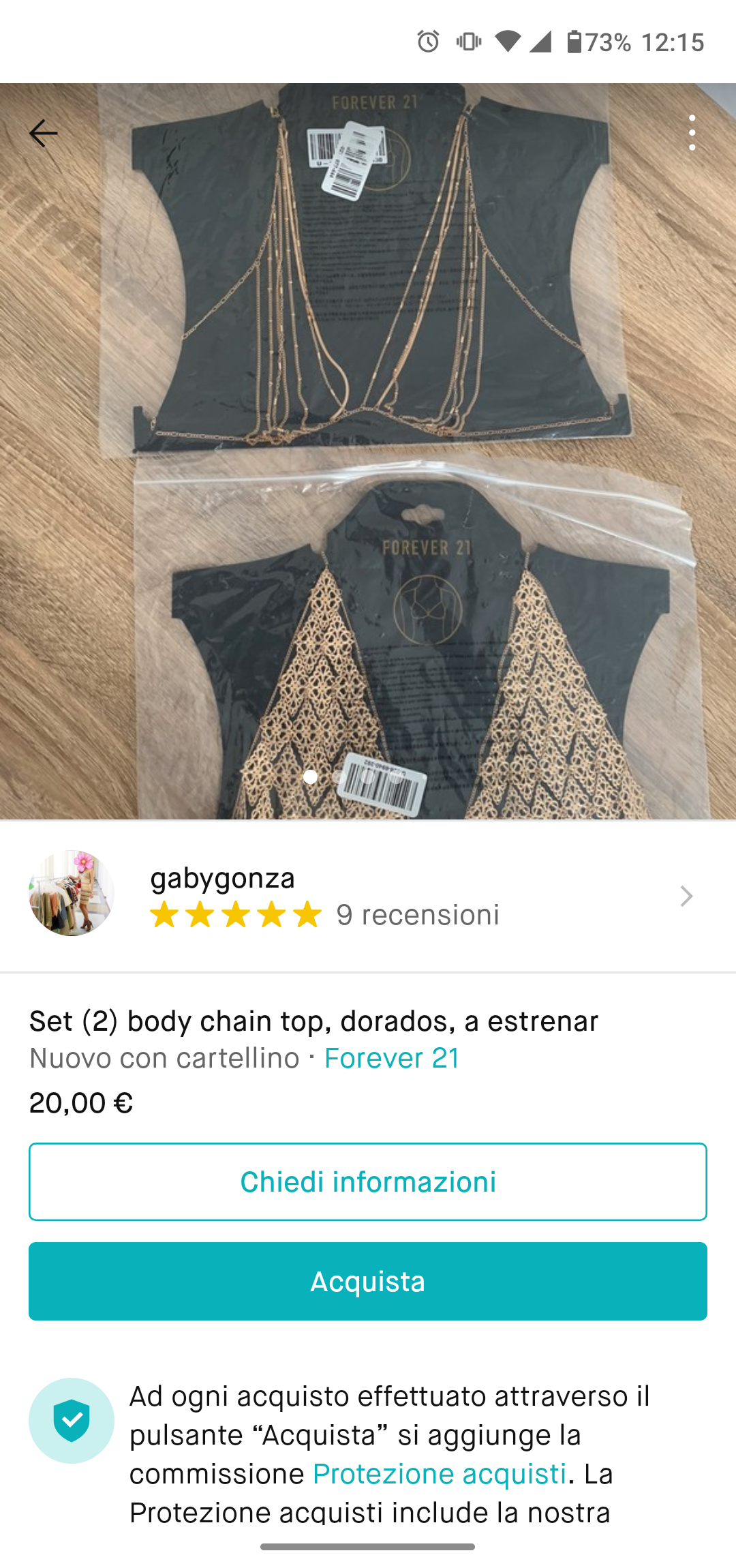This screenshot has height=1568, width=736.
Task: Open the Protezione acquisti link
Action: click(x=440, y=1474)
